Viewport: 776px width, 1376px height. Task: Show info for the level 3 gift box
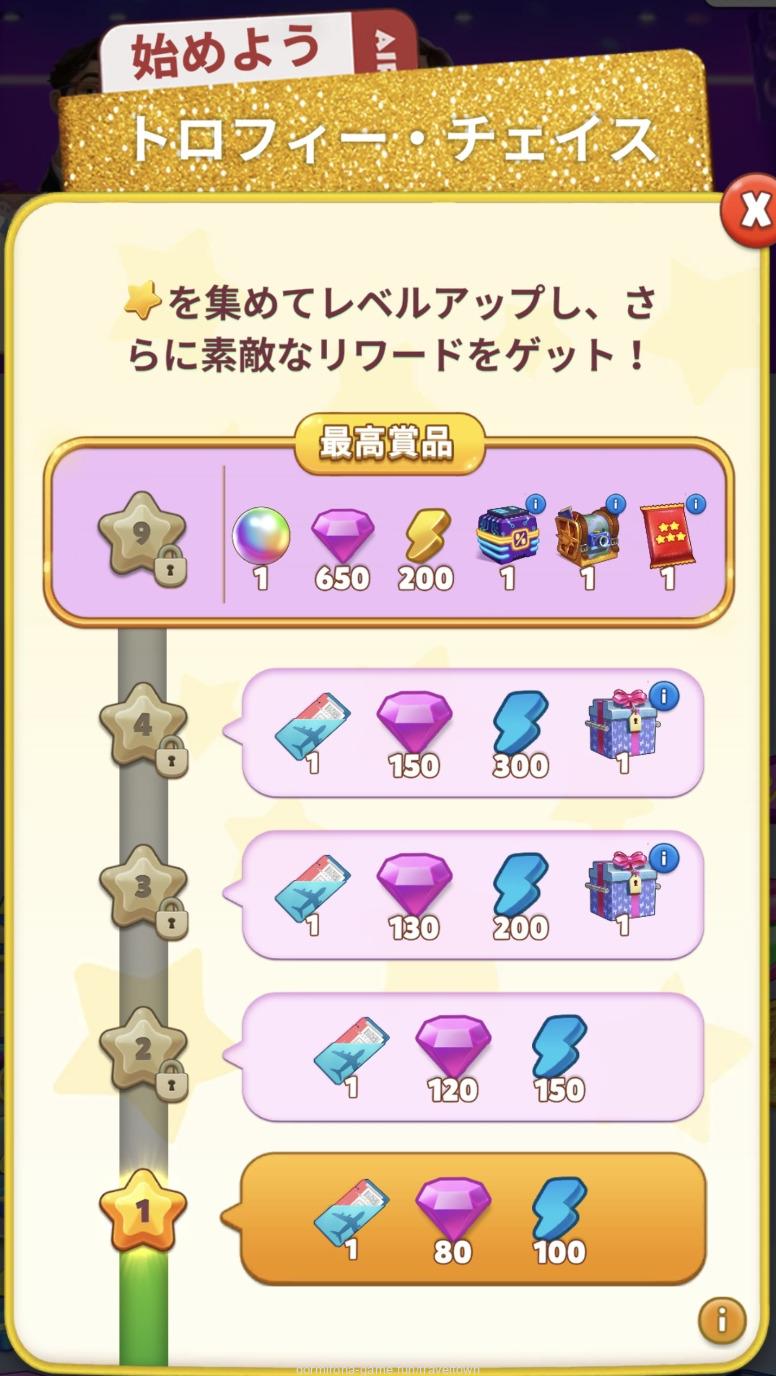(x=662, y=857)
